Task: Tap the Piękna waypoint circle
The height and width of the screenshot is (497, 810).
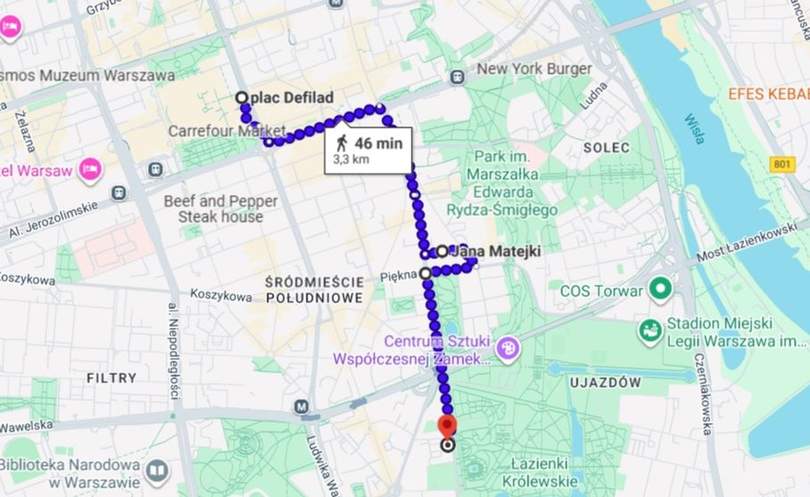Action: pos(425,273)
